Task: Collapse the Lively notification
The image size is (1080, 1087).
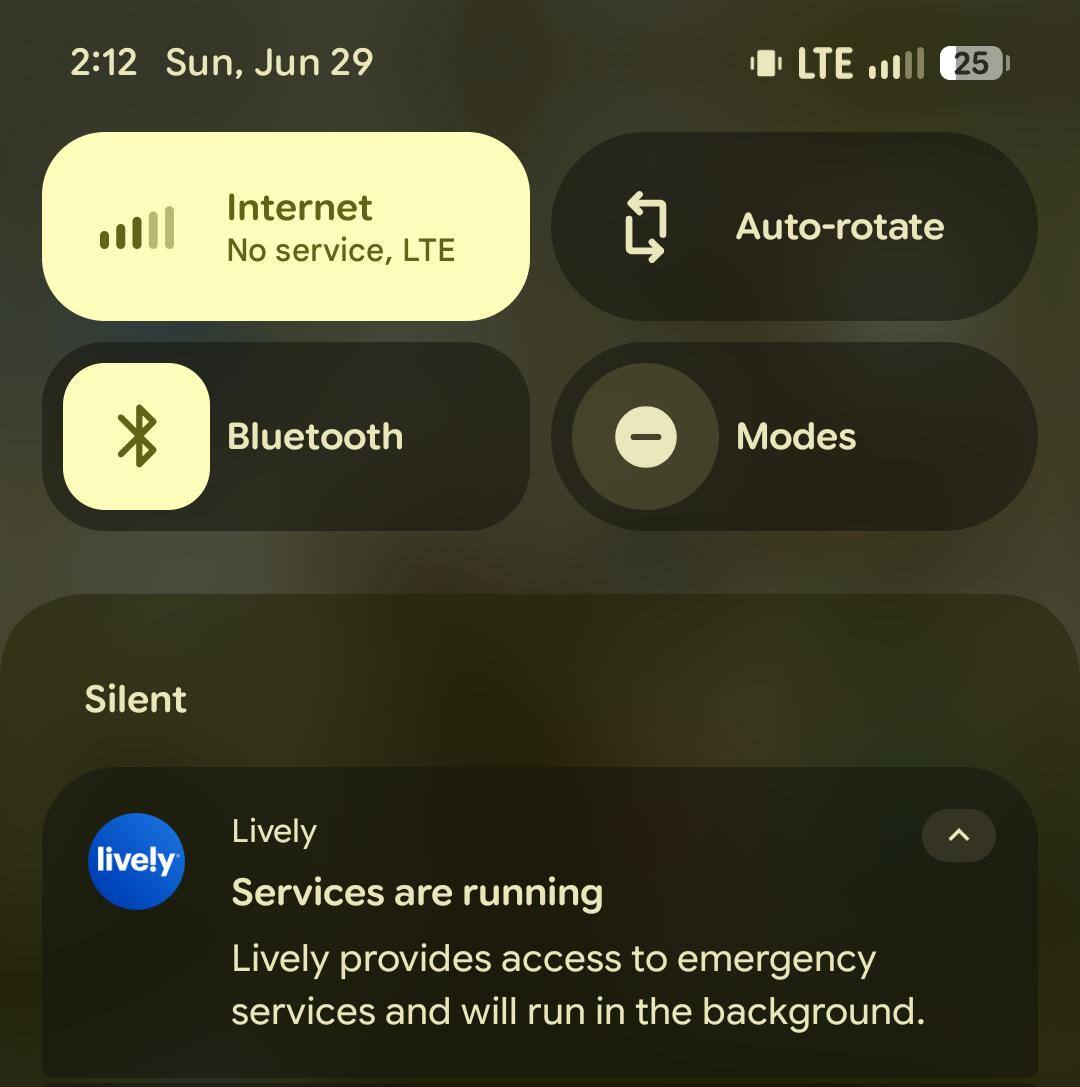Action: (x=958, y=835)
